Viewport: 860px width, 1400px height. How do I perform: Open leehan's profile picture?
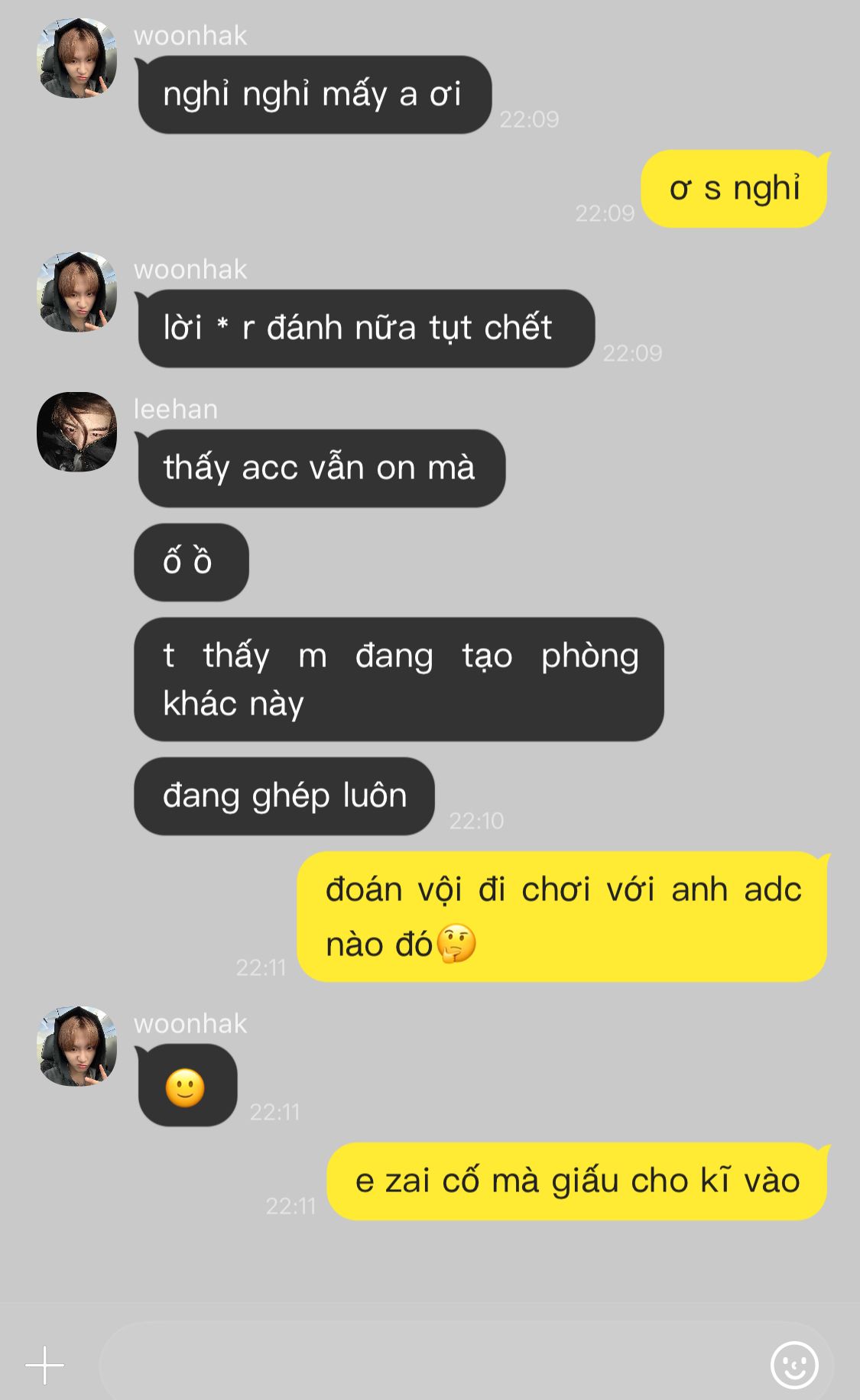(76, 432)
